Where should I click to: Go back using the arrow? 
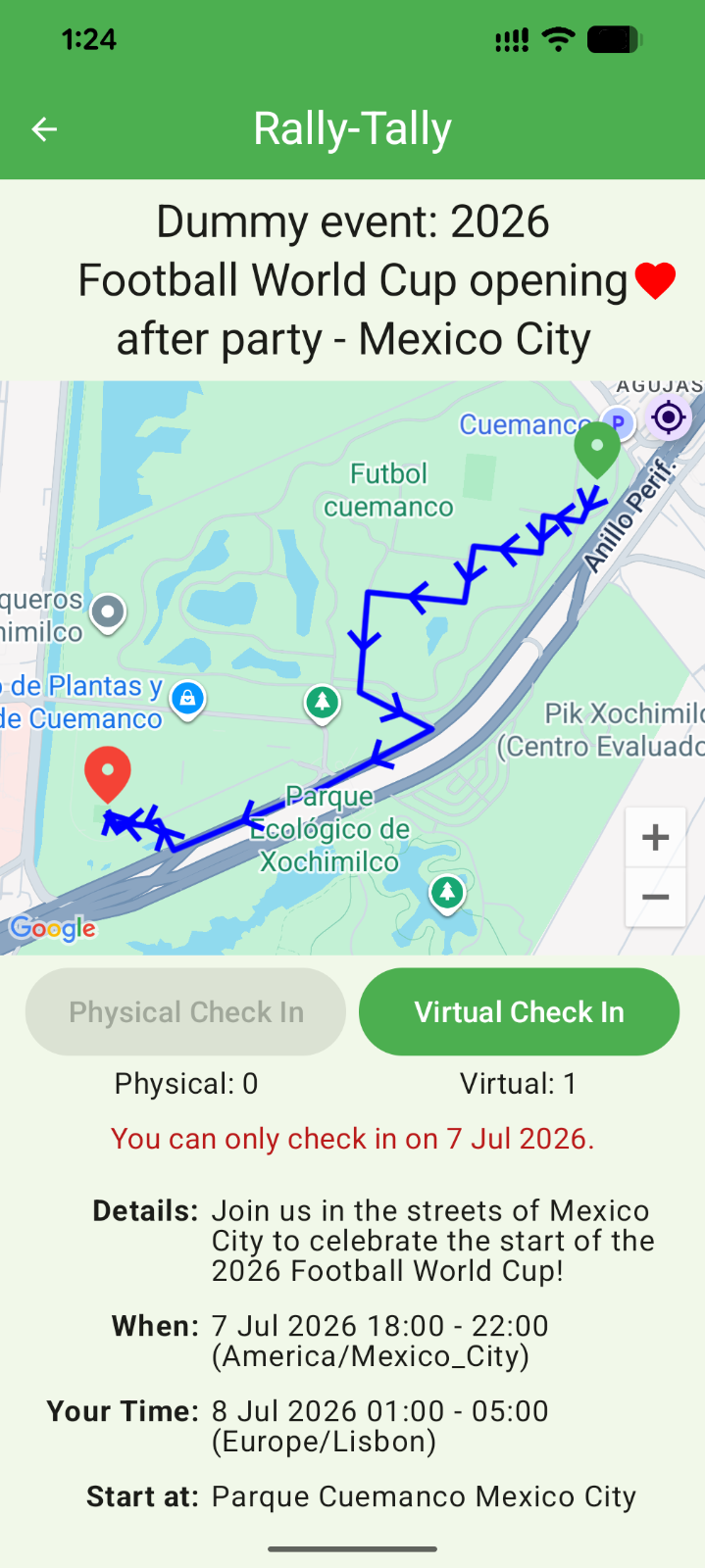(x=44, y=128)
